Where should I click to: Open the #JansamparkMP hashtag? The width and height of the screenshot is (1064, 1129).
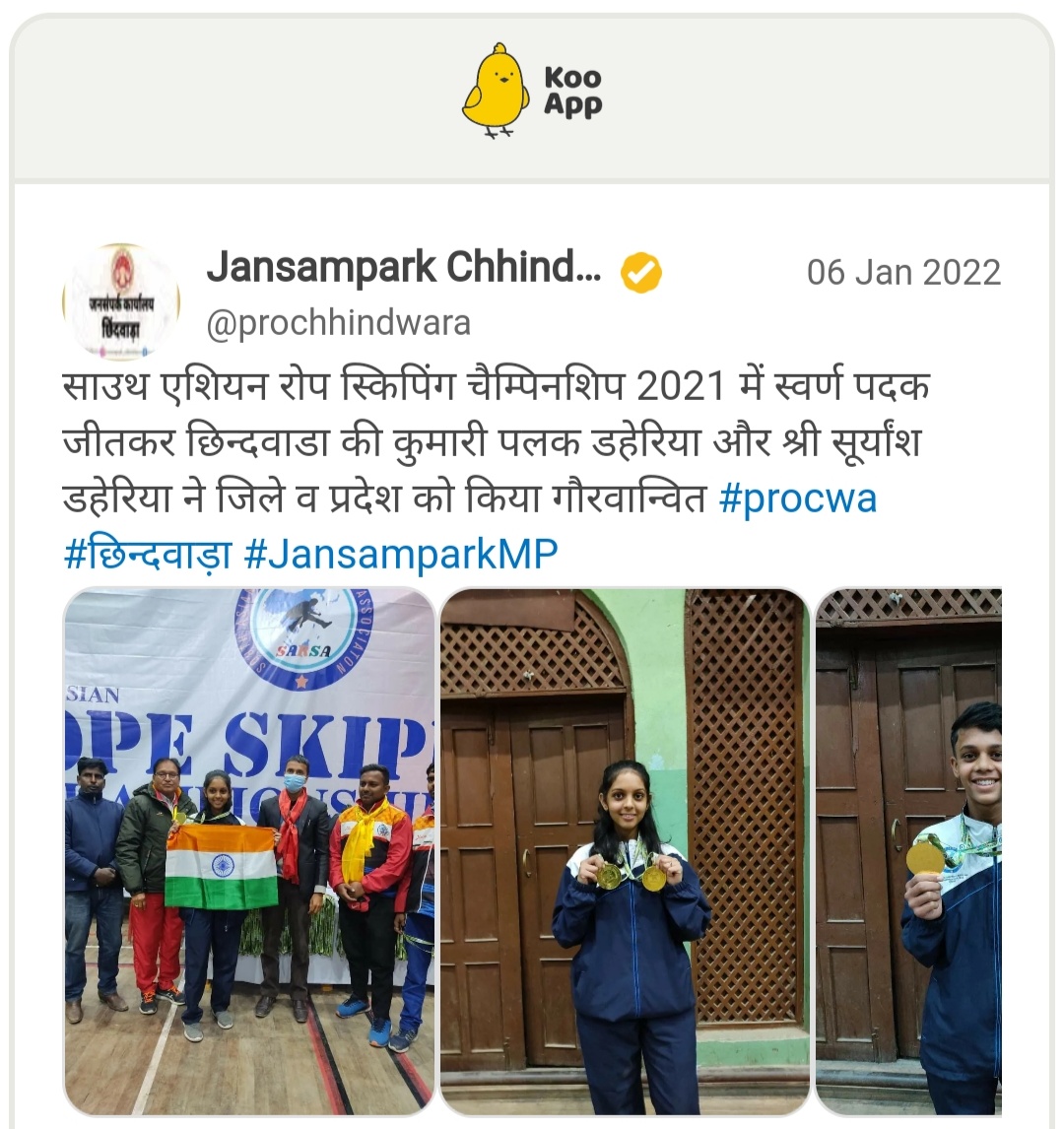click(400, 554)
